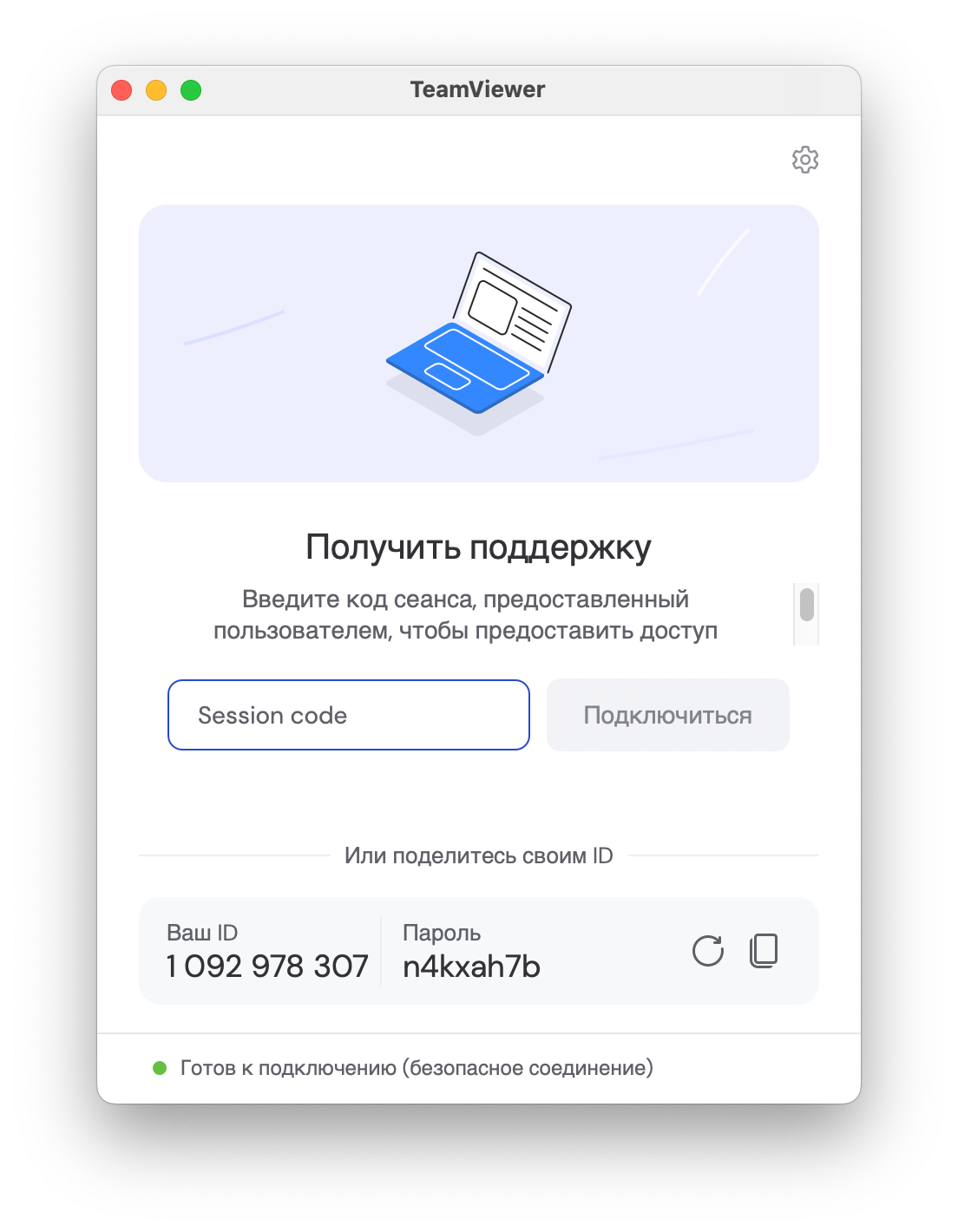This screenshot has width=958, height=1232.
Task: Focus the Session code field
Action: point(348,715)
